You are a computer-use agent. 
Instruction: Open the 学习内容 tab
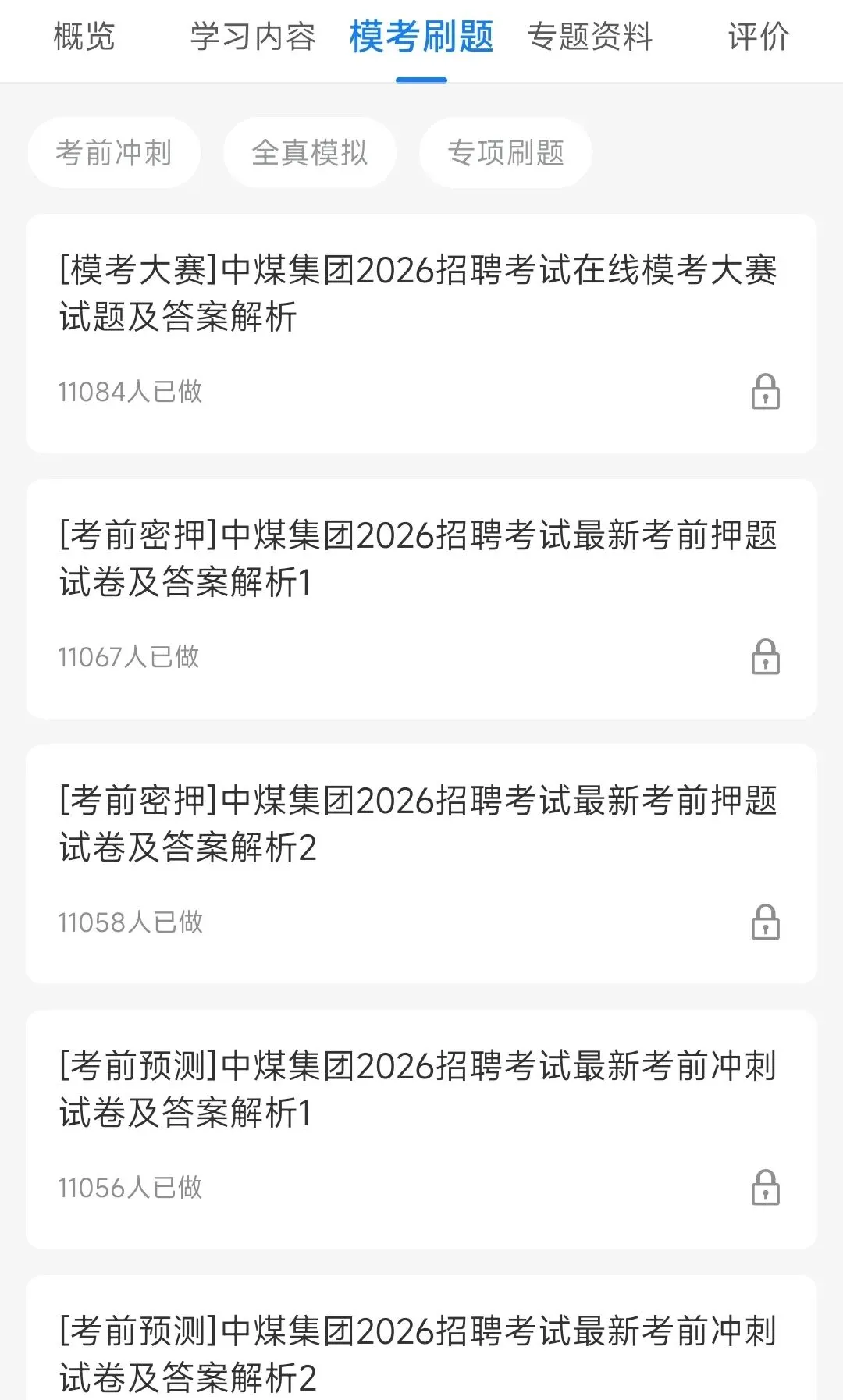pyautogui.click(x=253, y=37)
